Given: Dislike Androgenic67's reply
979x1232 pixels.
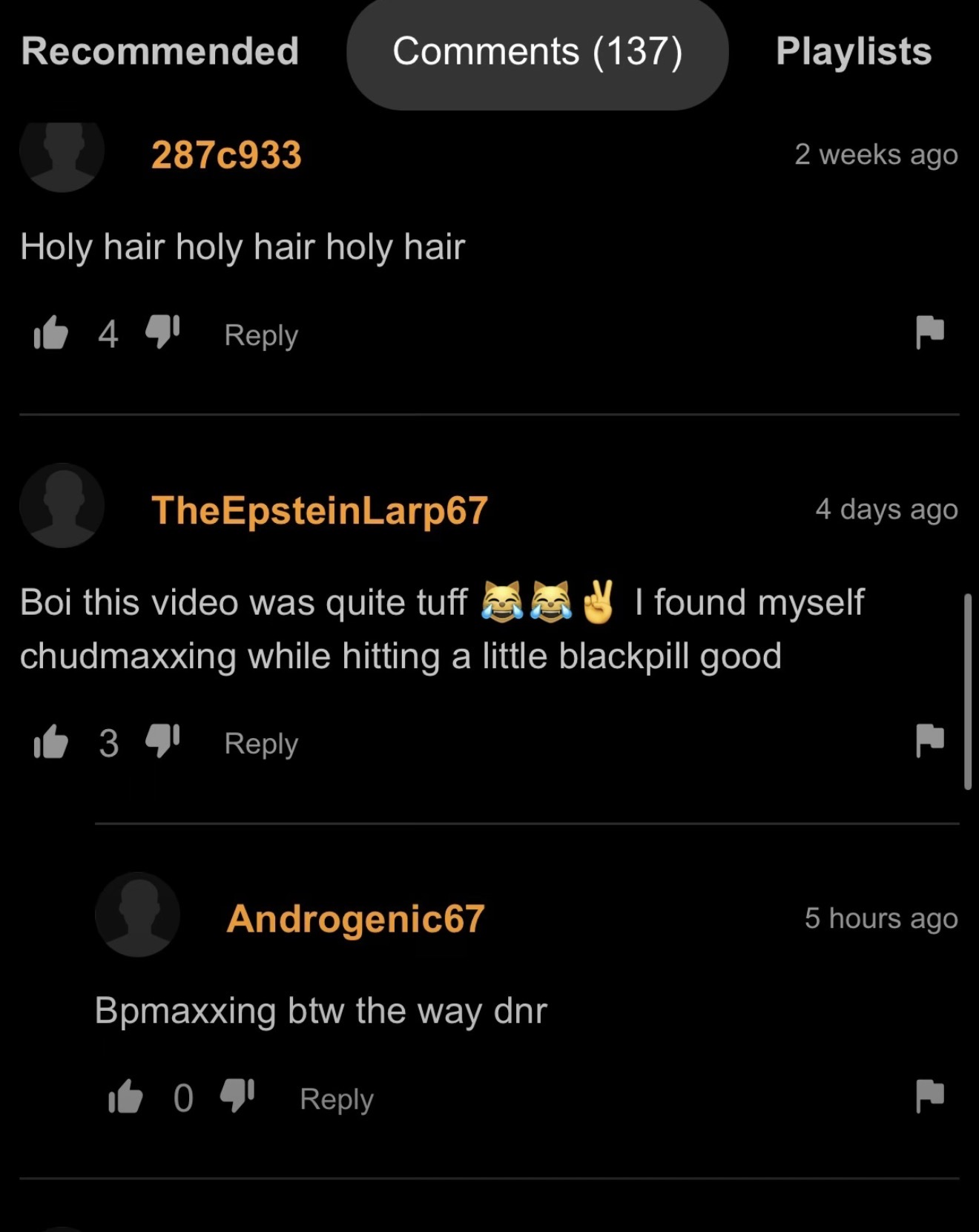Looking at the screenshot, I should tap(237, 1095).
